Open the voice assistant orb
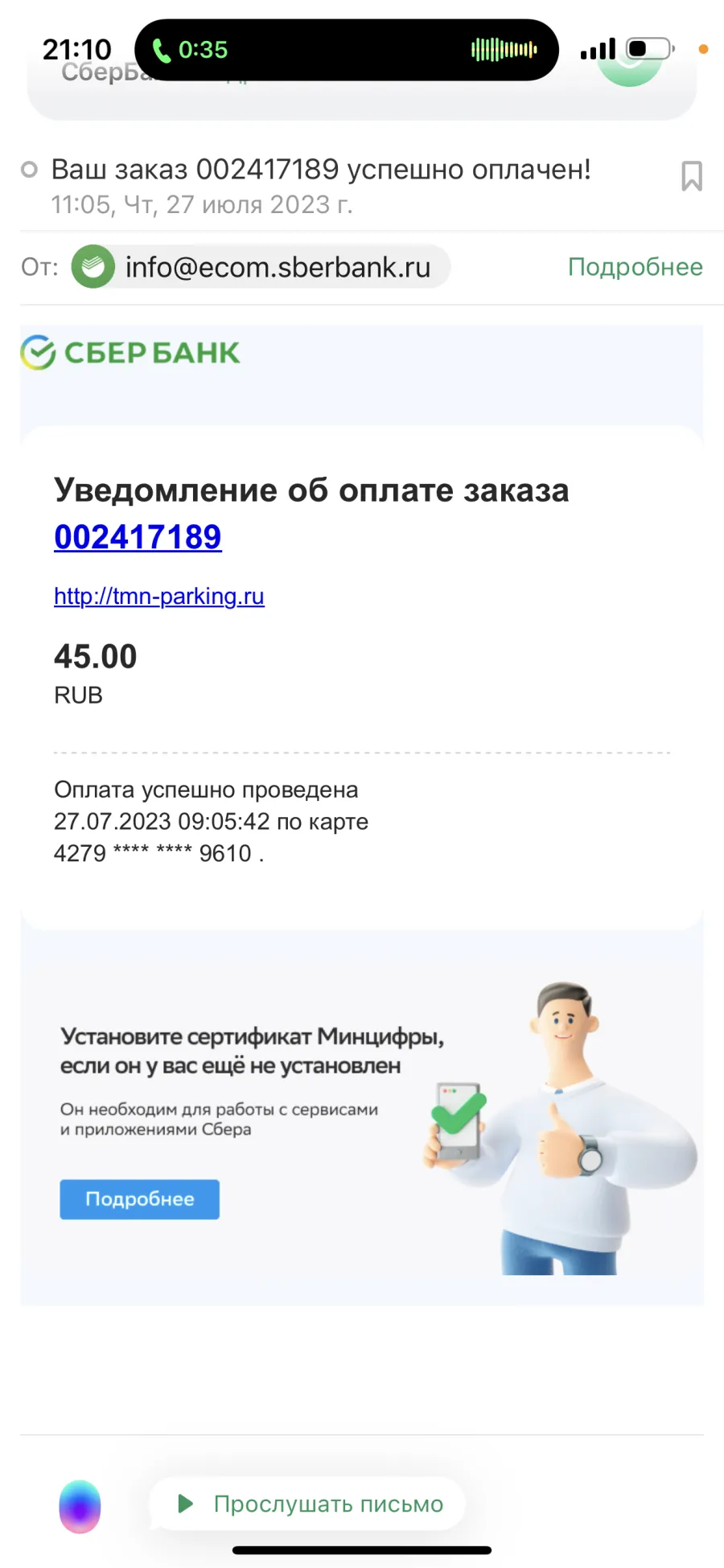 pyautogui.click(x=80, y=1506)
